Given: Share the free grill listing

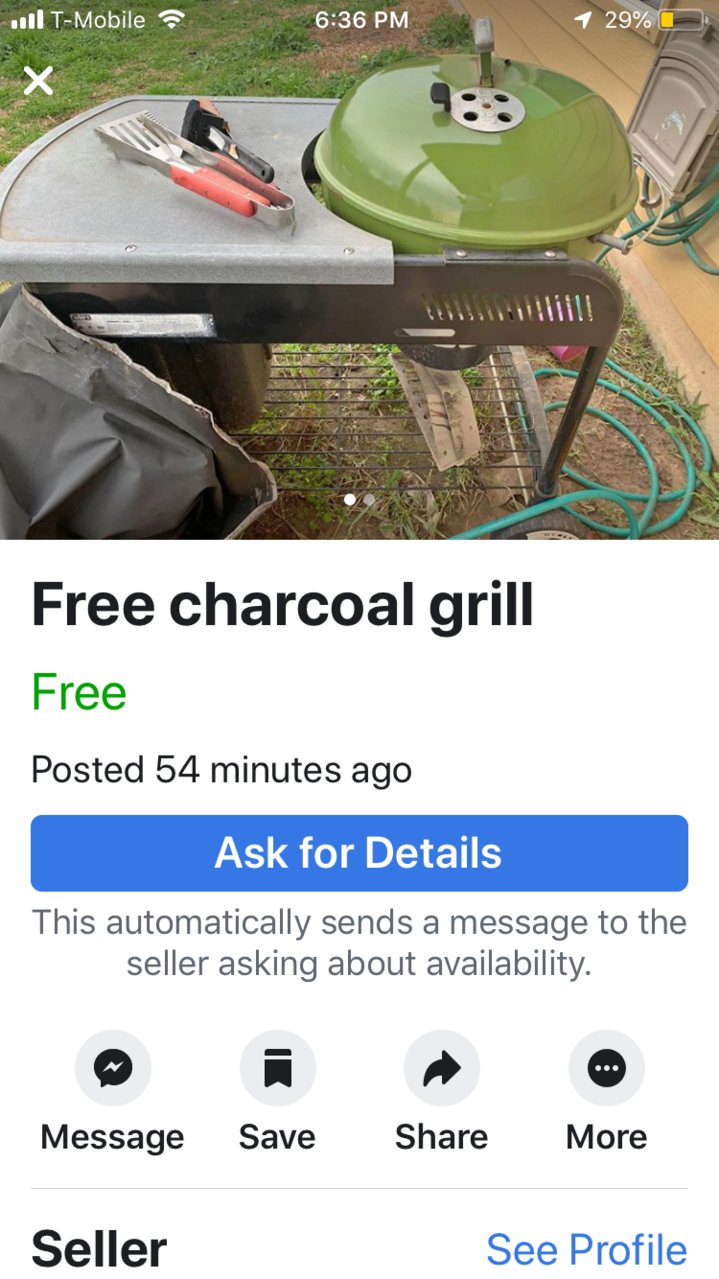Looking at the screenshot, I should [x=441, y=1069].
